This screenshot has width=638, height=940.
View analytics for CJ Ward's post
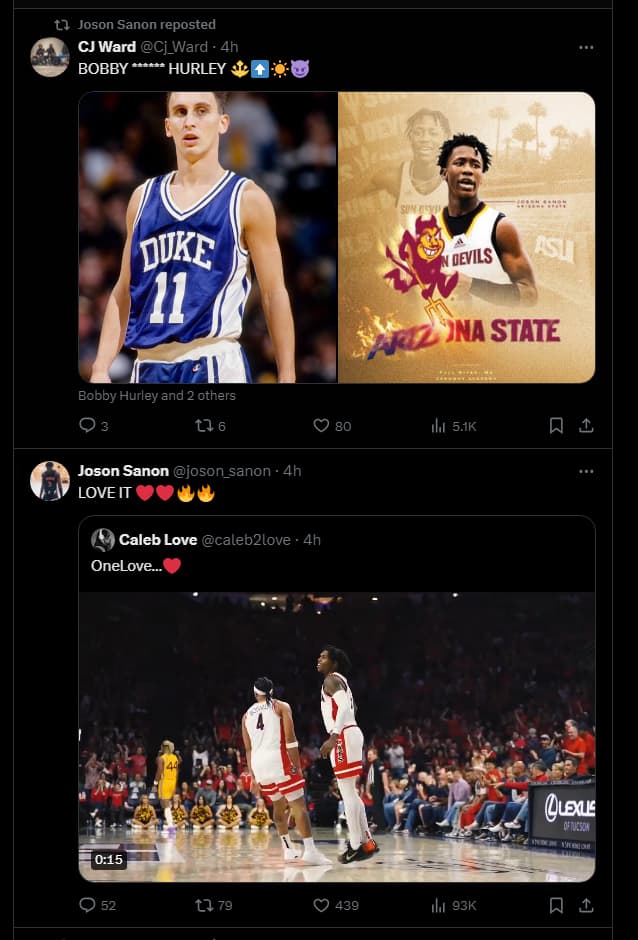coord(438,426)
